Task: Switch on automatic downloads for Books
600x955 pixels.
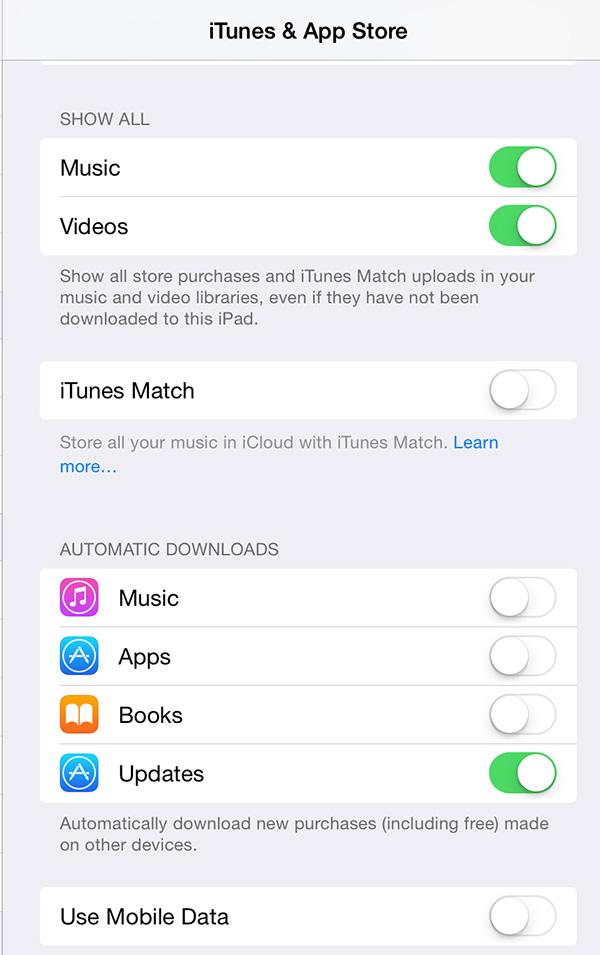Action: click(522, 715)
